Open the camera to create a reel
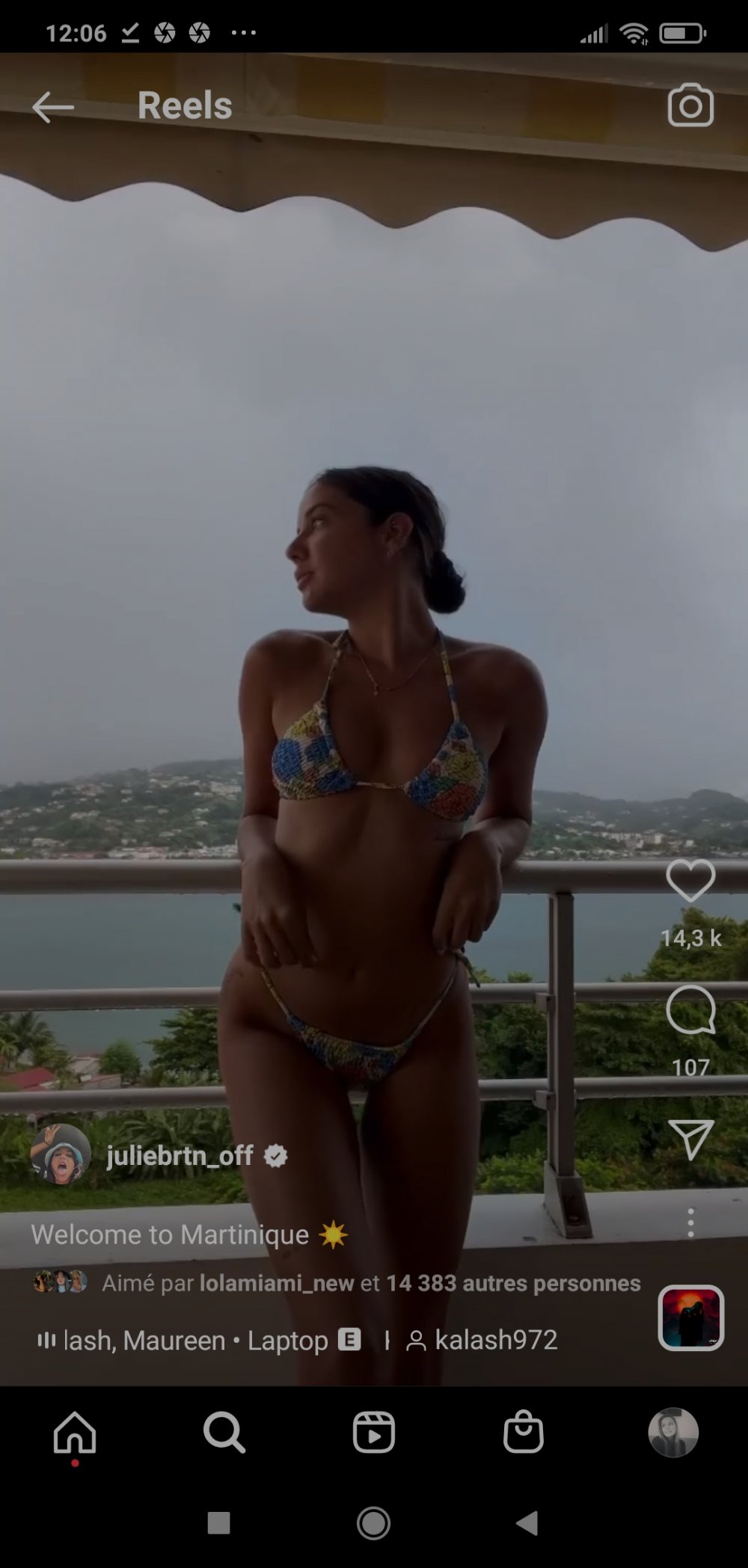The height and width of the screenshot is (1568, 748). [690, 105]
